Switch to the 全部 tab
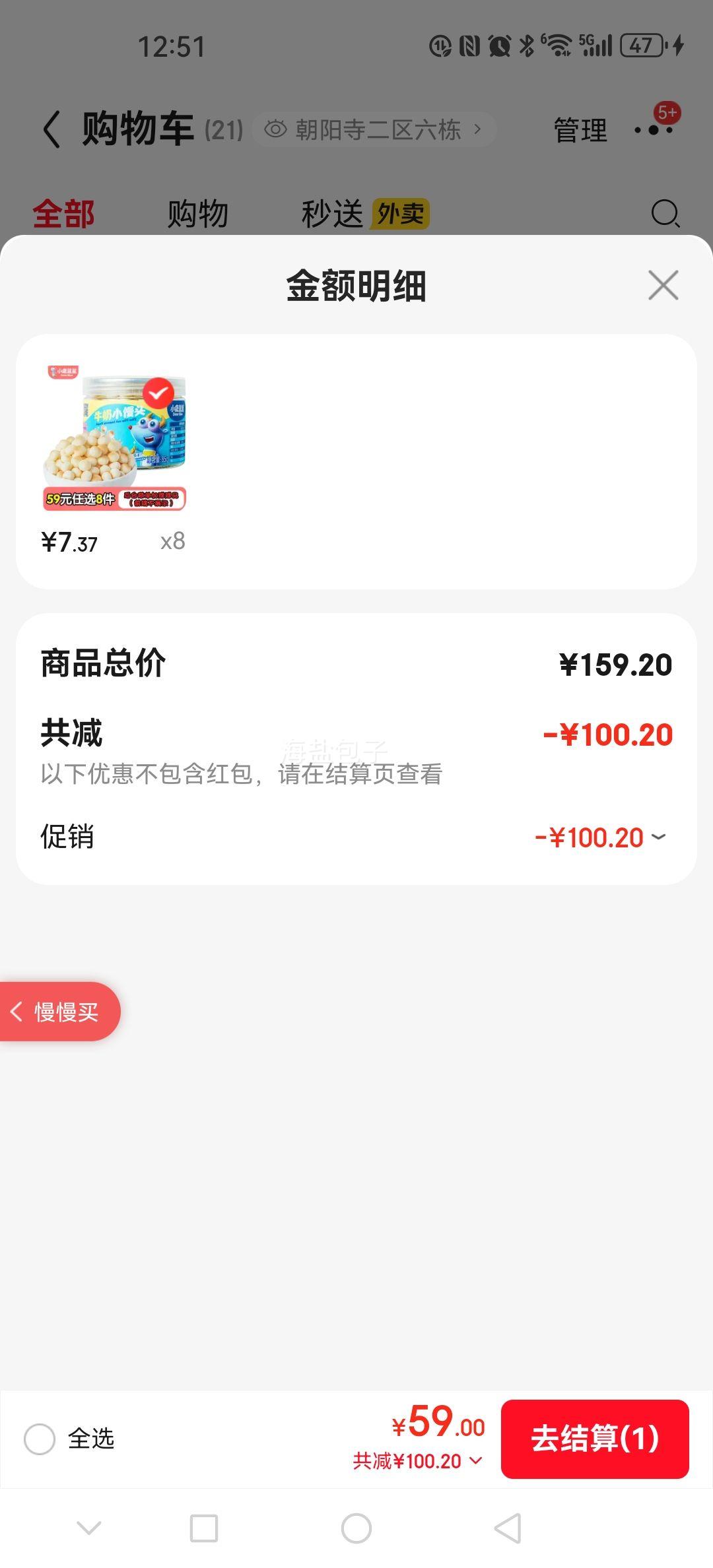The height and width of the screenshot is (1568, 713). pyautogui.click(x=64, y=214)
